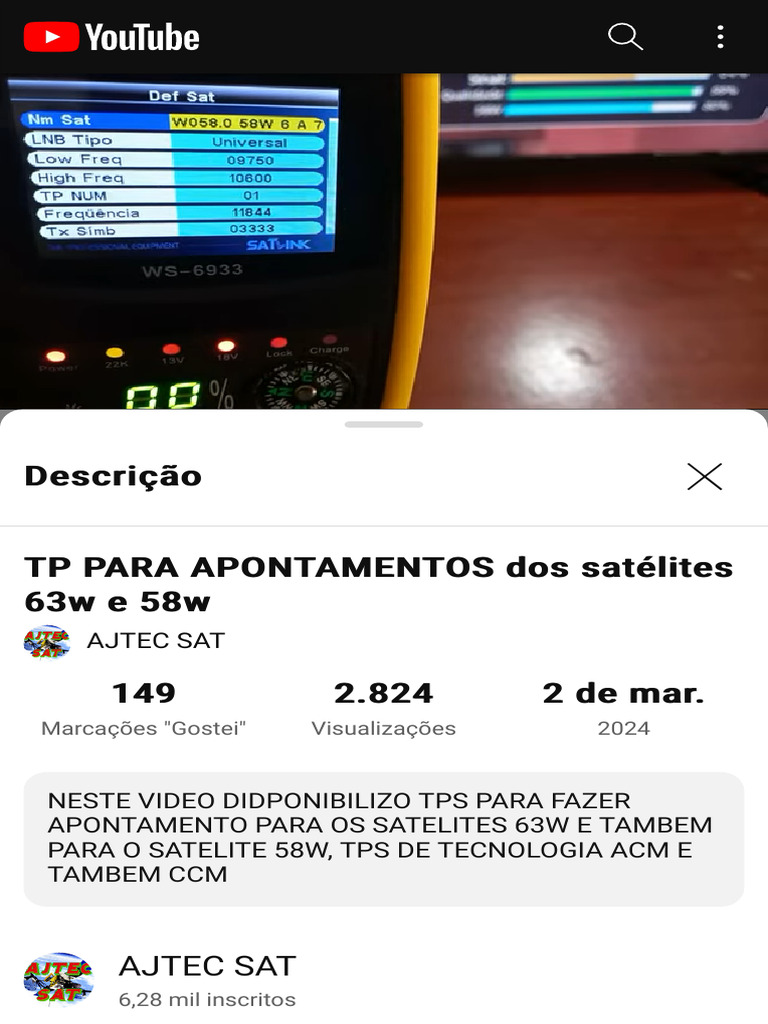
Task: Close the Descrição panel
Action: [x=704, y=477]
